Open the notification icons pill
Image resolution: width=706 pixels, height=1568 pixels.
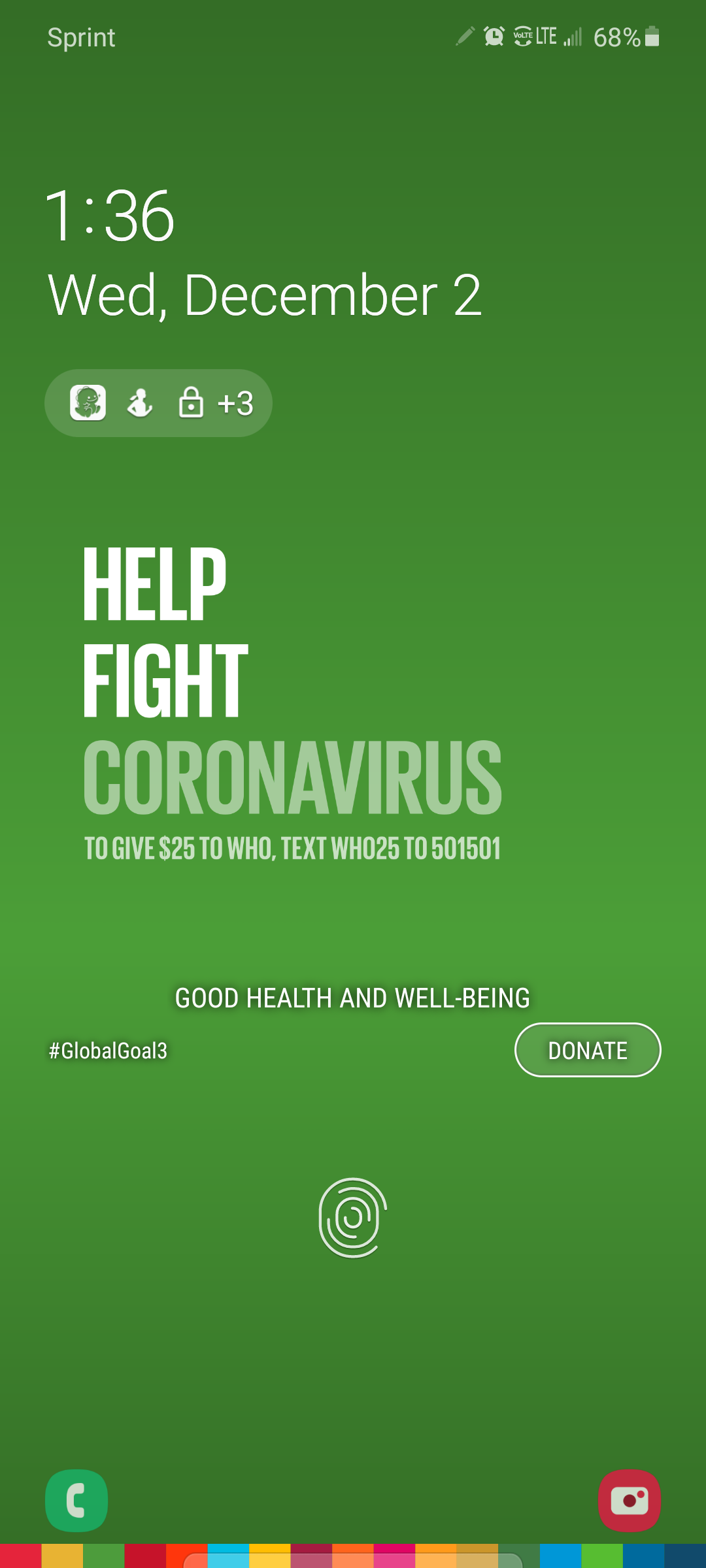[158, 403]
